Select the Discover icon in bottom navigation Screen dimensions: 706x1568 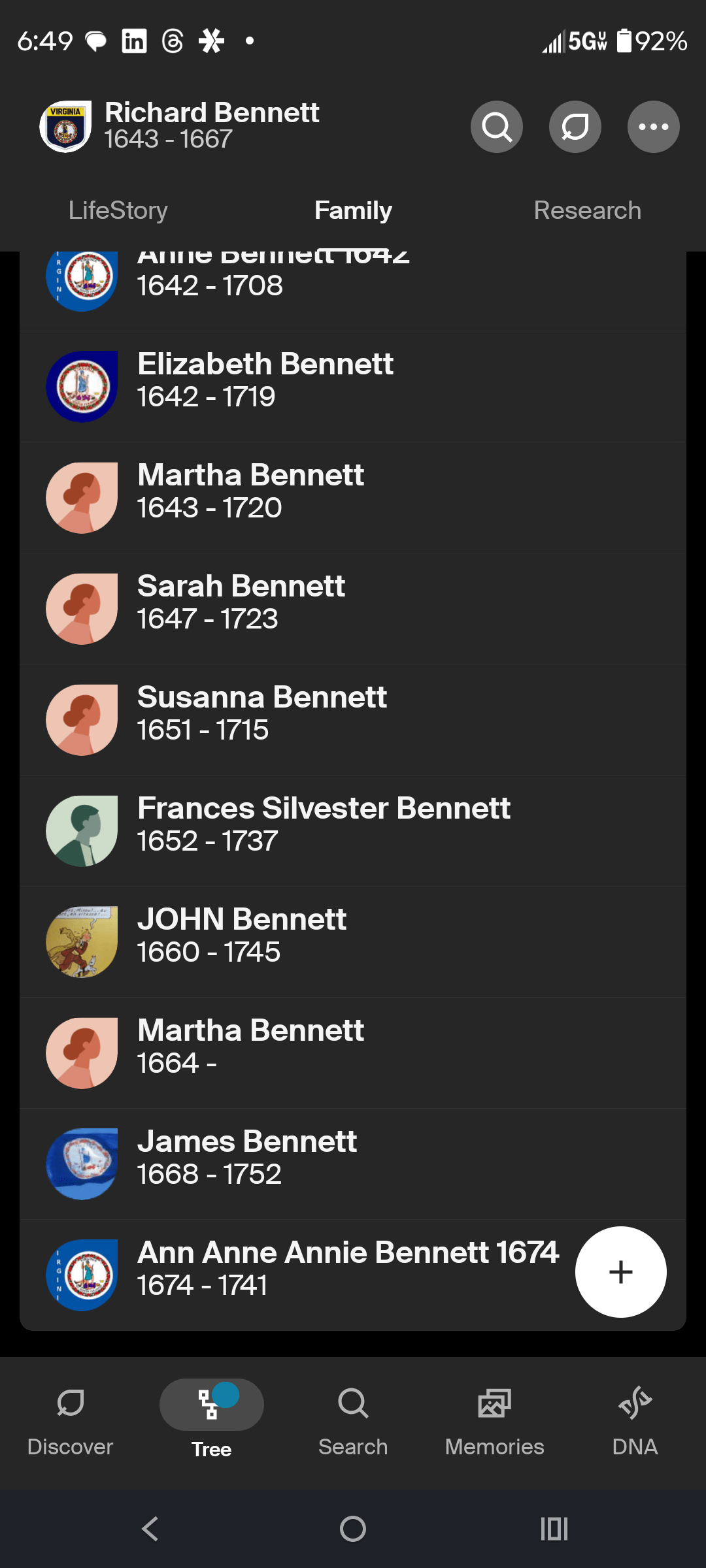coord(71,1424)
